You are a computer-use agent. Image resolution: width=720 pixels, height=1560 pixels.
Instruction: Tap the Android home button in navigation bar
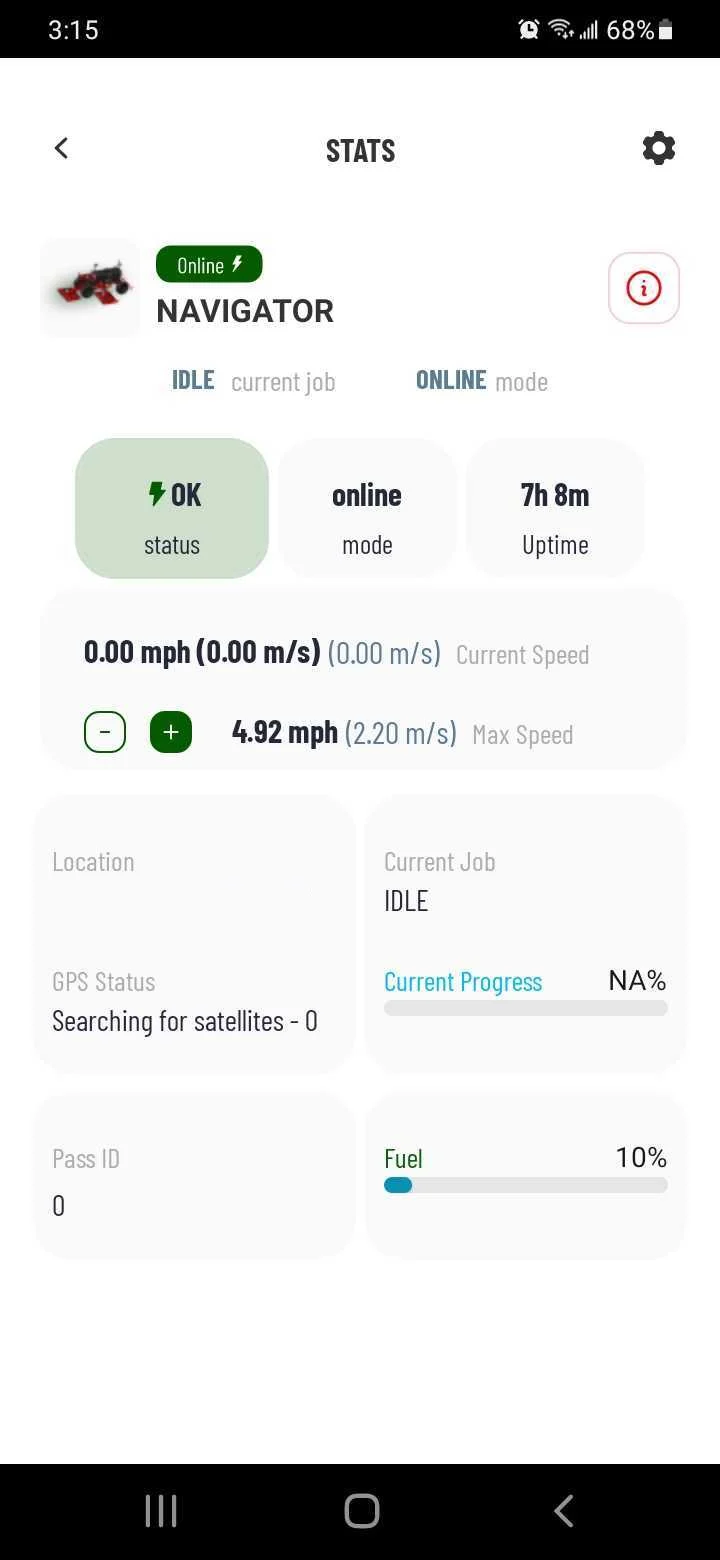(x=361, y=1511)
